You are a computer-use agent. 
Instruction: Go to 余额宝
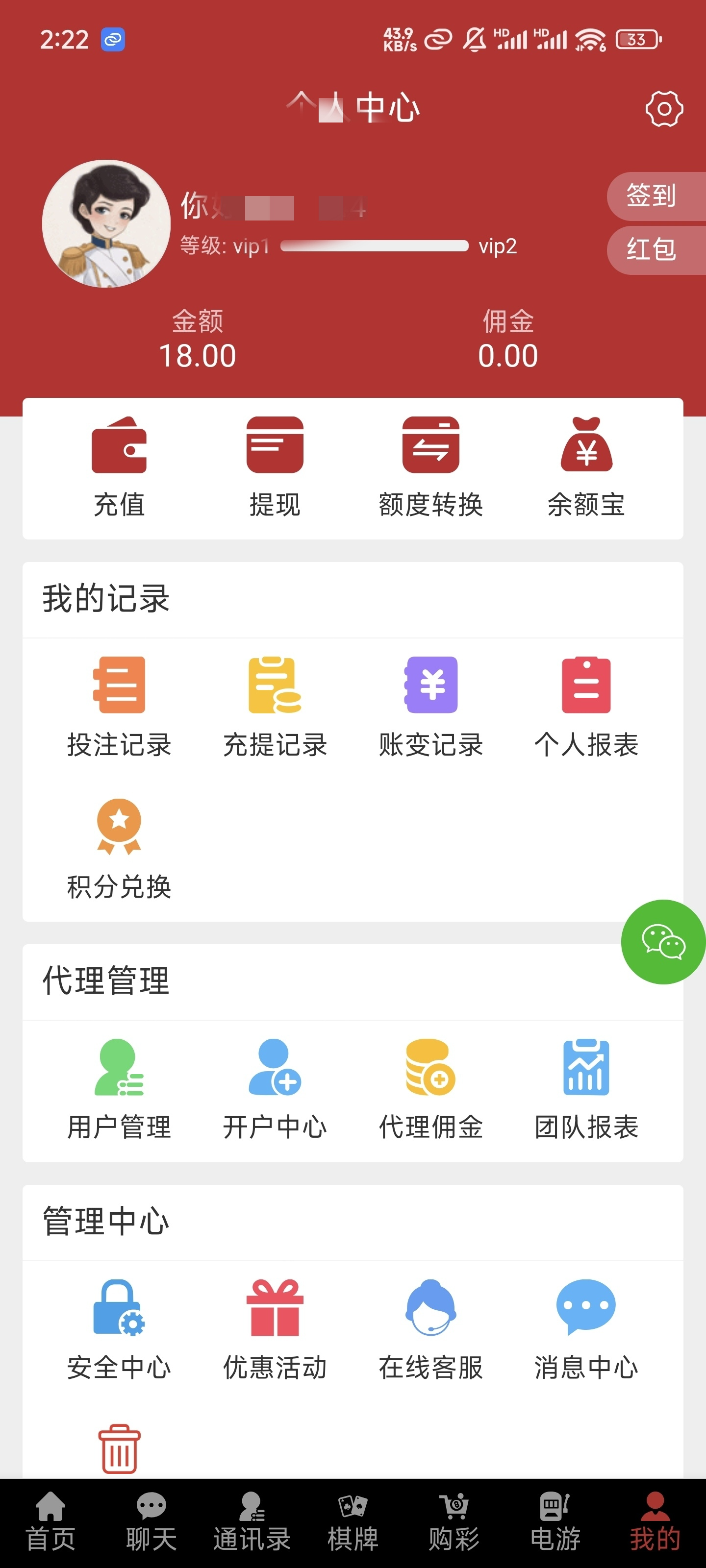click(586, 466)
